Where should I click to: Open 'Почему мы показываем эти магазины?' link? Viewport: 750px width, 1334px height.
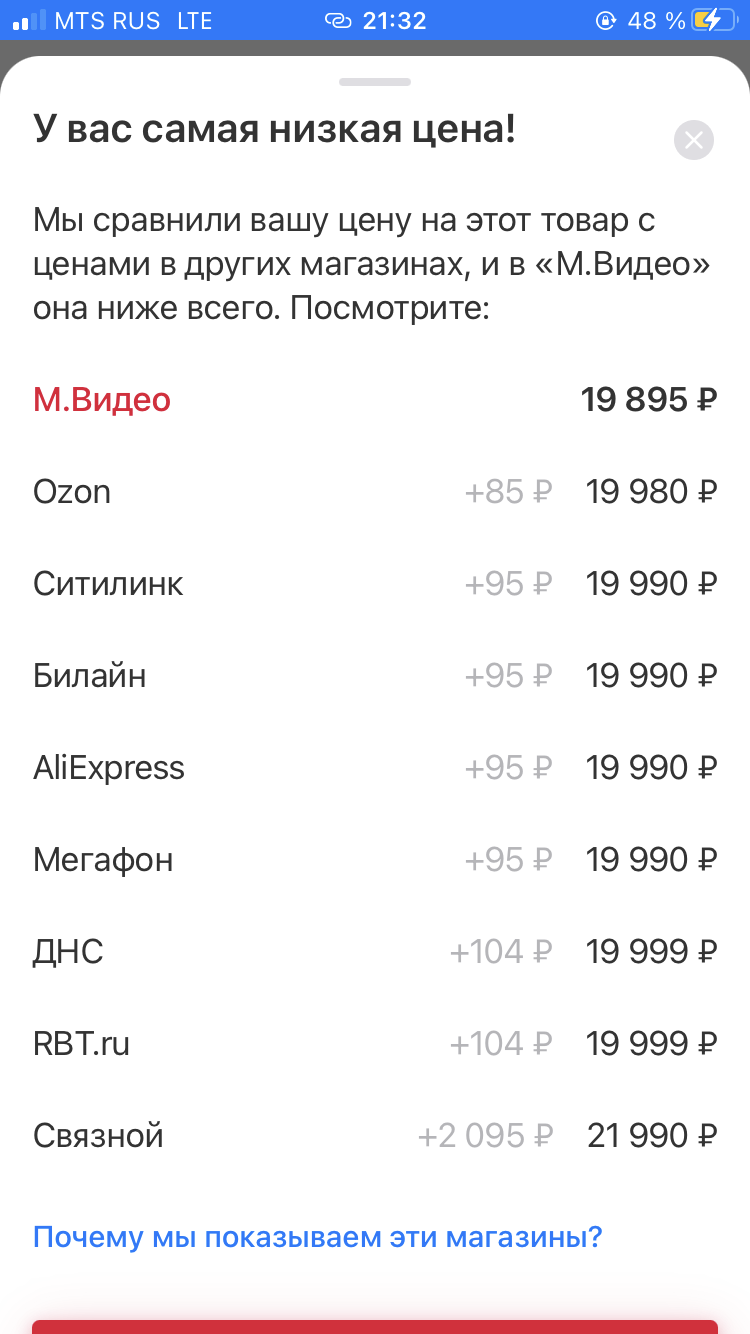[x=318, y=1238]
